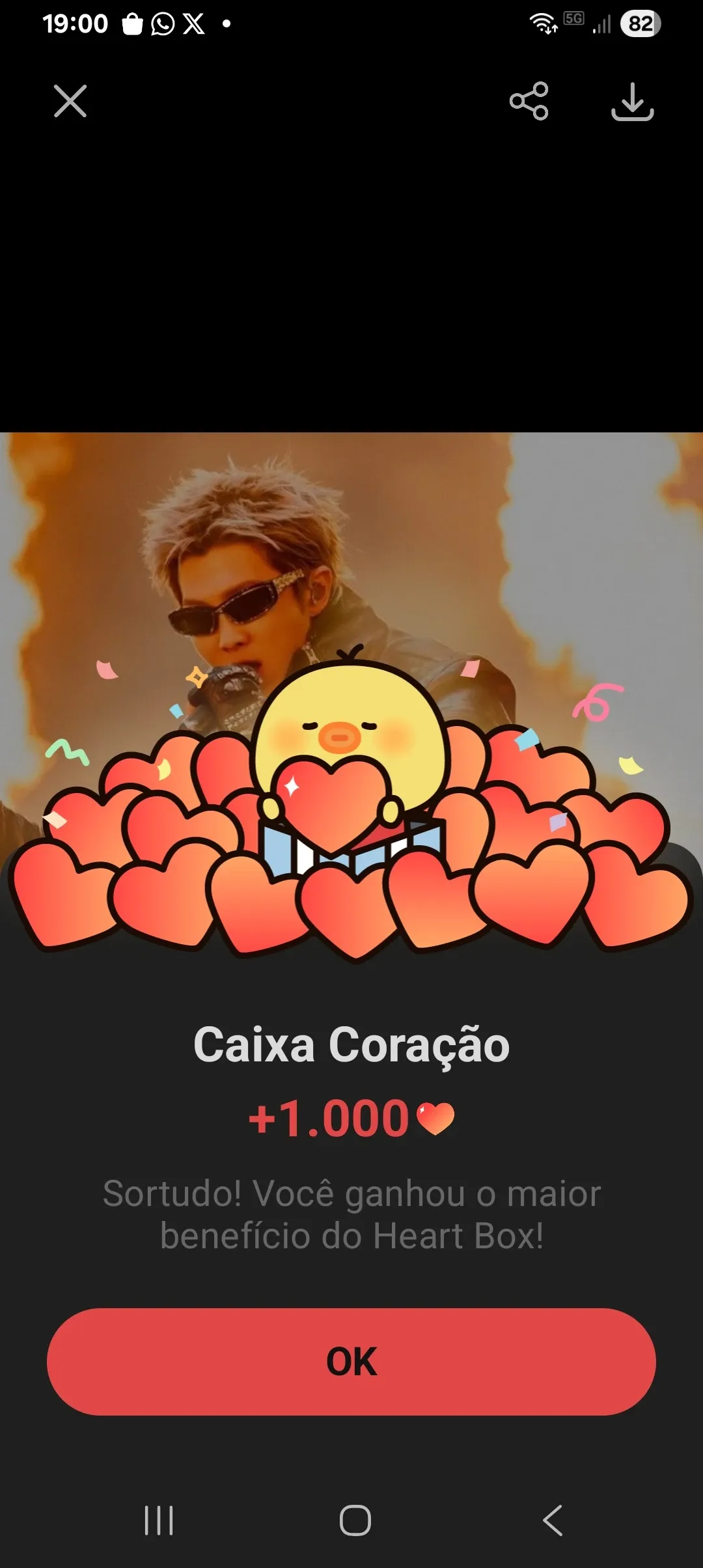
Task: Share this image
Action: (529, 101)
